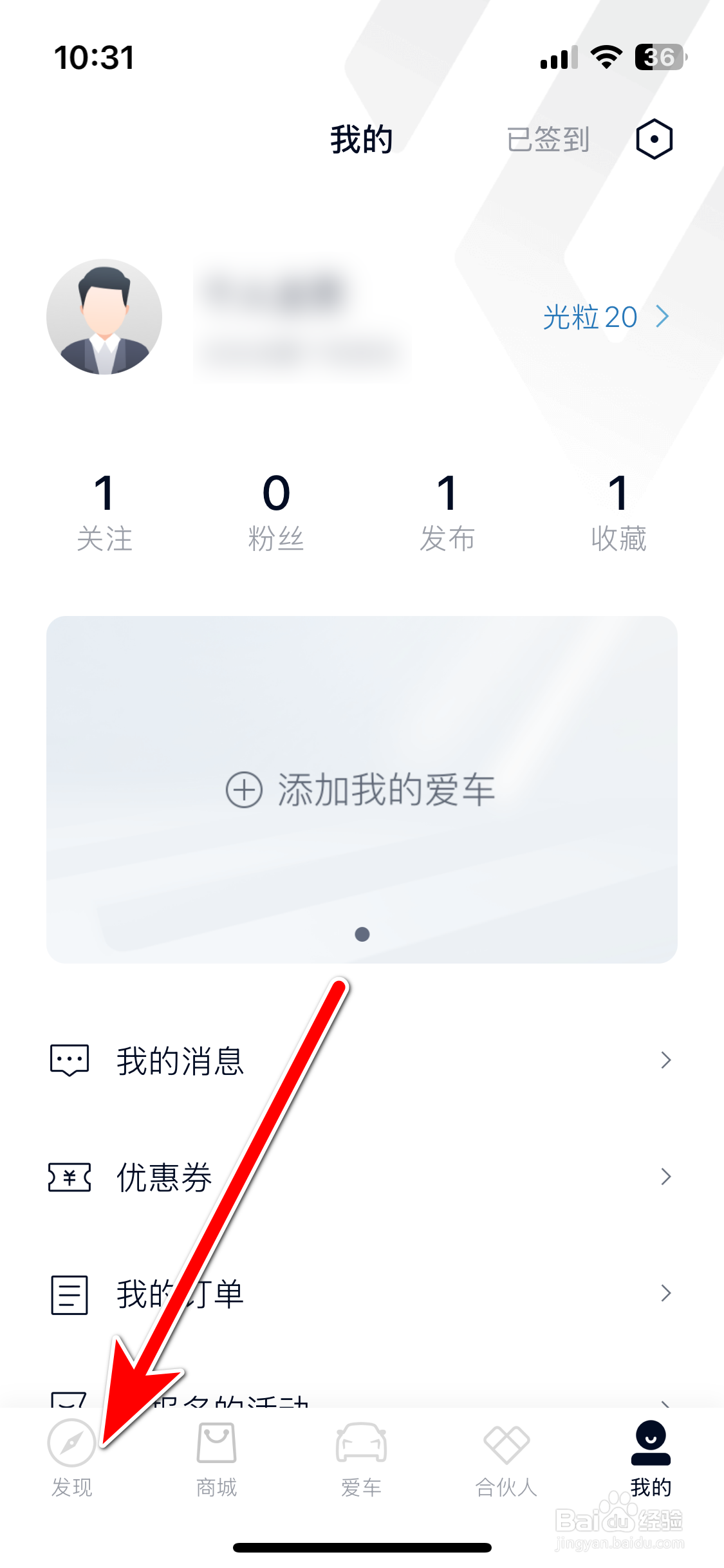Image resolution: width=724 pixels, height=1568 pixels.
Task: Open the user avatar photo
Action: click(105, 315)
